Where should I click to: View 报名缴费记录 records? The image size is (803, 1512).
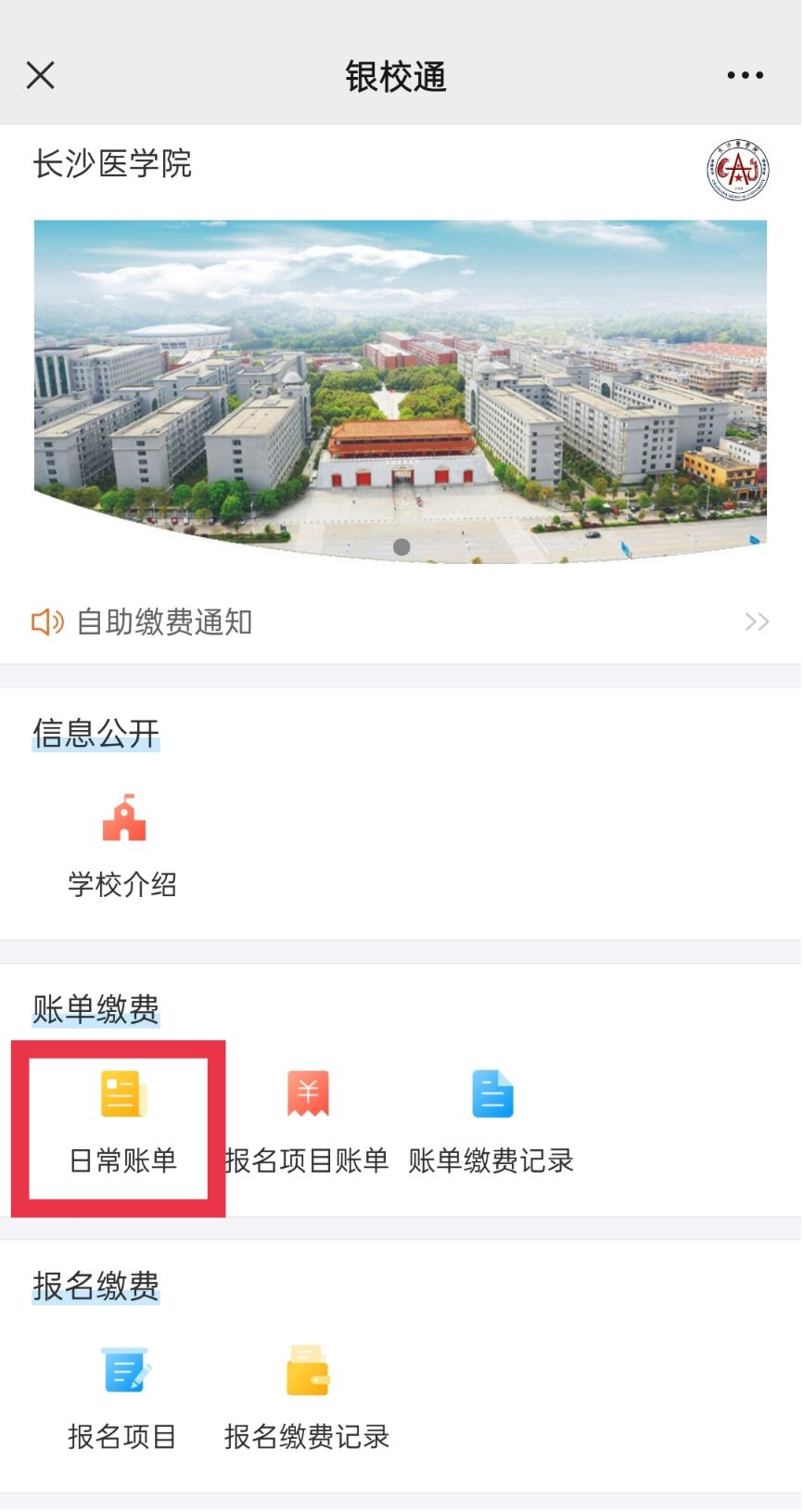pos(307,1397)
